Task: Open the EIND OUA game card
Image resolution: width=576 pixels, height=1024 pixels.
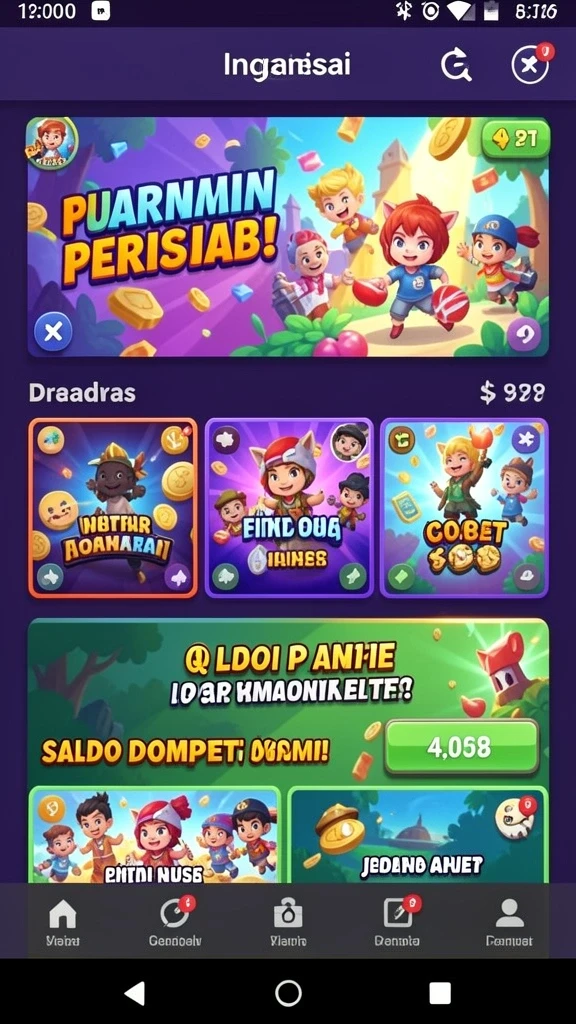Action: [289, 507]
